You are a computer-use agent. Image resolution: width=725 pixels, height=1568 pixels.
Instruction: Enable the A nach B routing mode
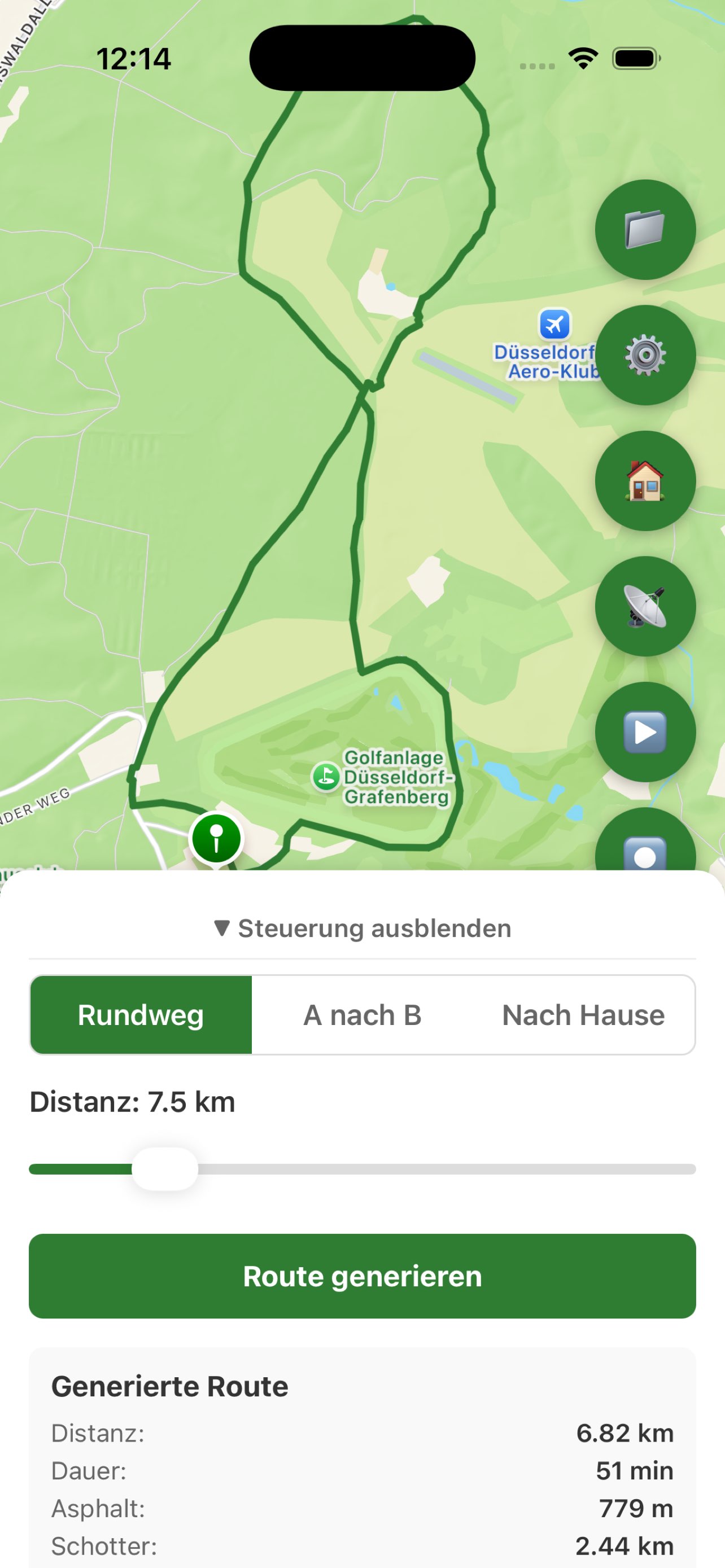363,1014
